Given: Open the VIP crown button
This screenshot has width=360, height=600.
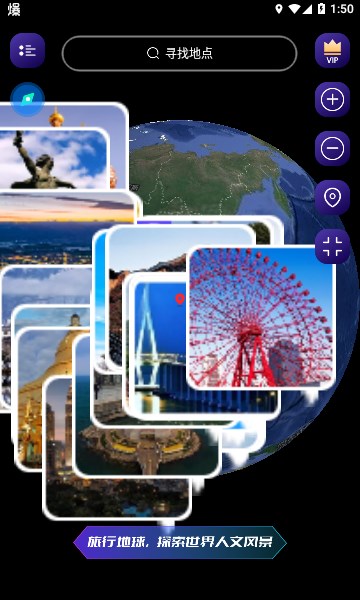Looking at the screenshot, I should tap(332, 51).
